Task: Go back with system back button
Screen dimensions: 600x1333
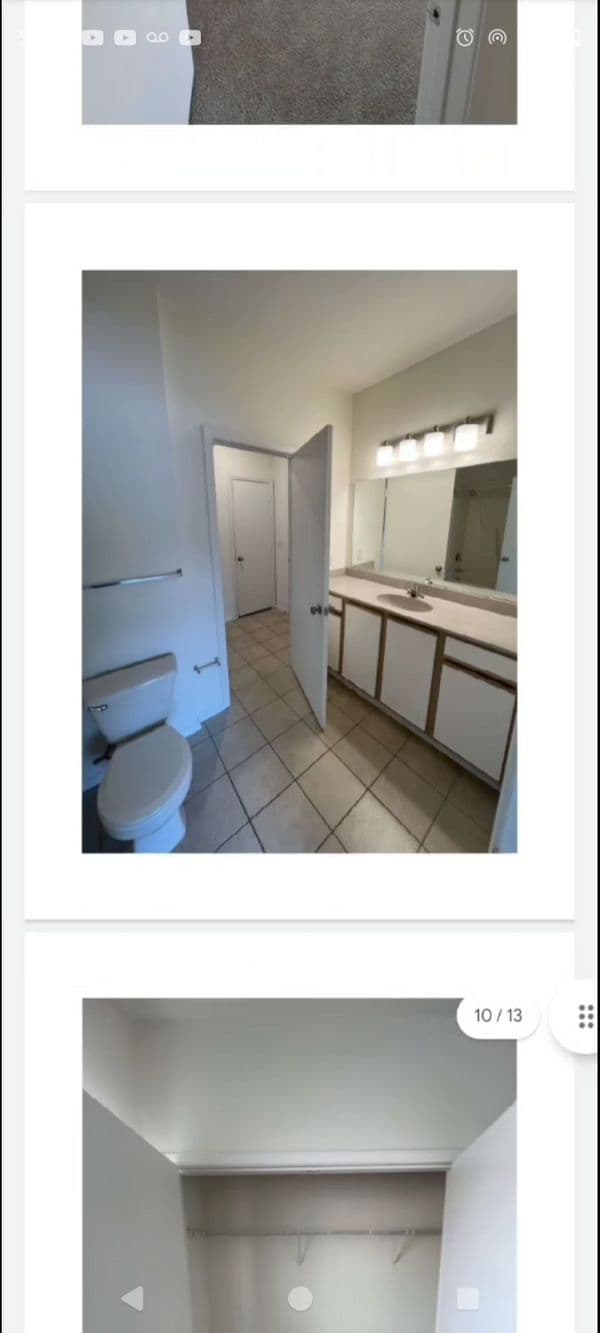Action: (132, 1298)
